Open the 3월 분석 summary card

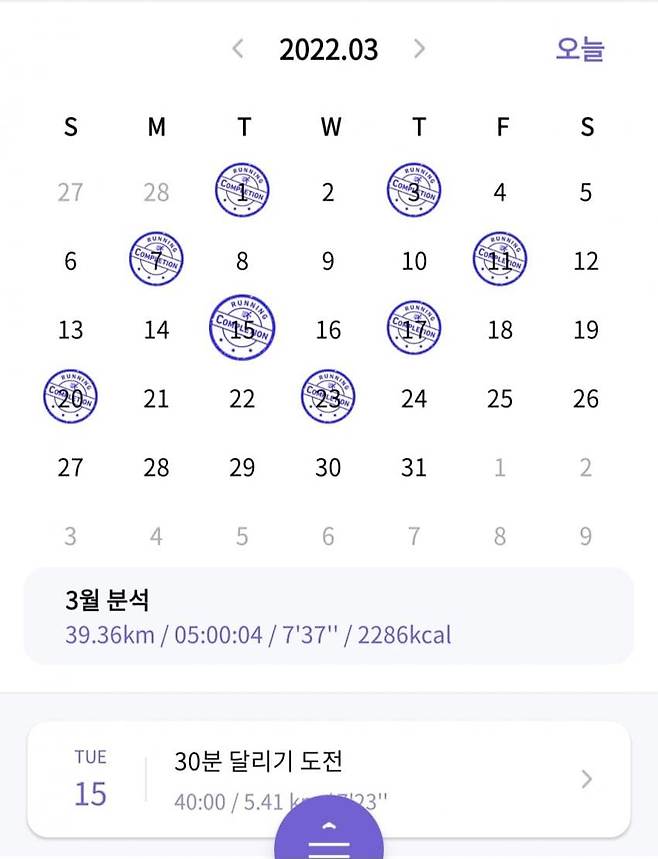pos(328,616)
